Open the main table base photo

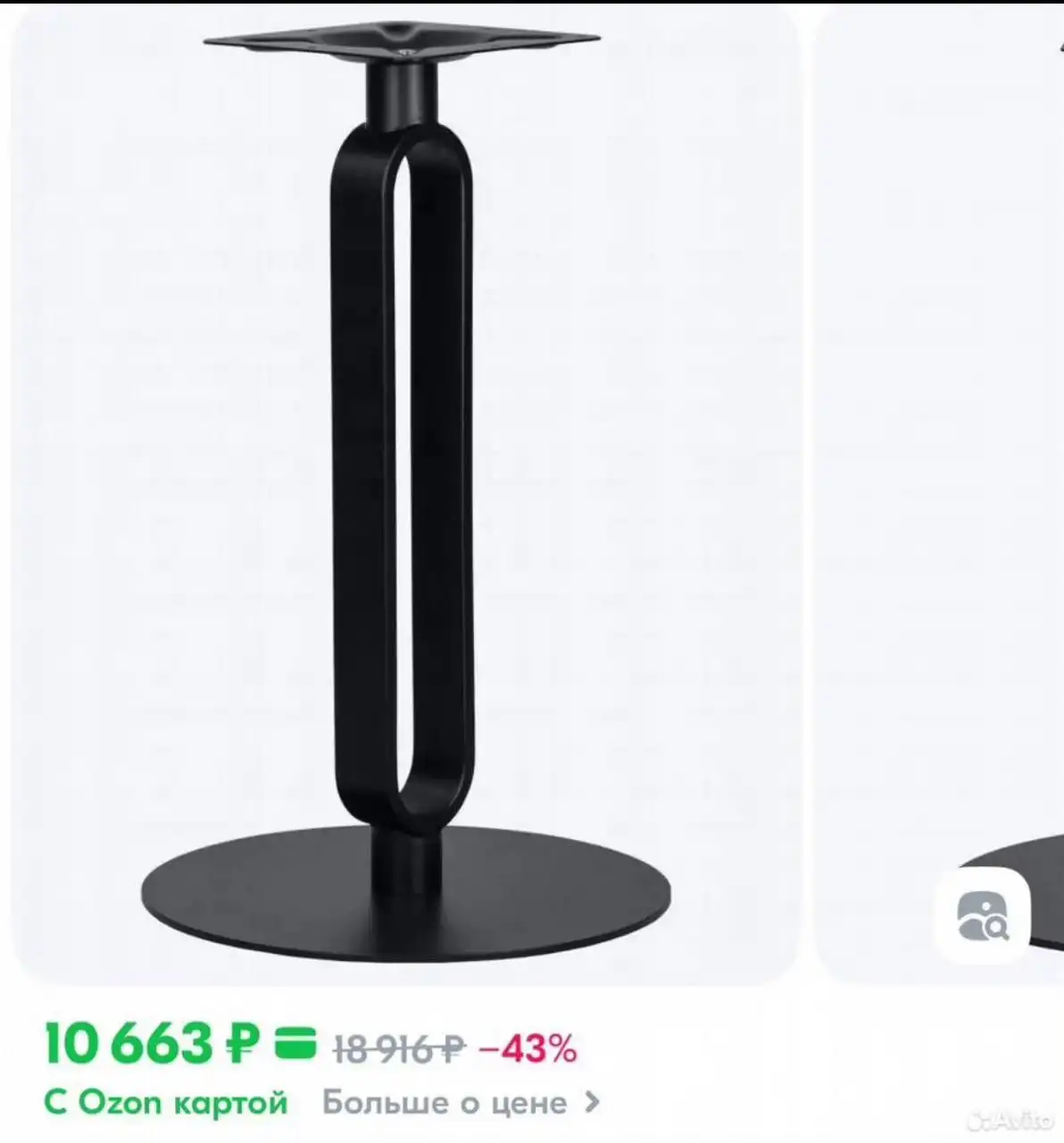(406, 500)
